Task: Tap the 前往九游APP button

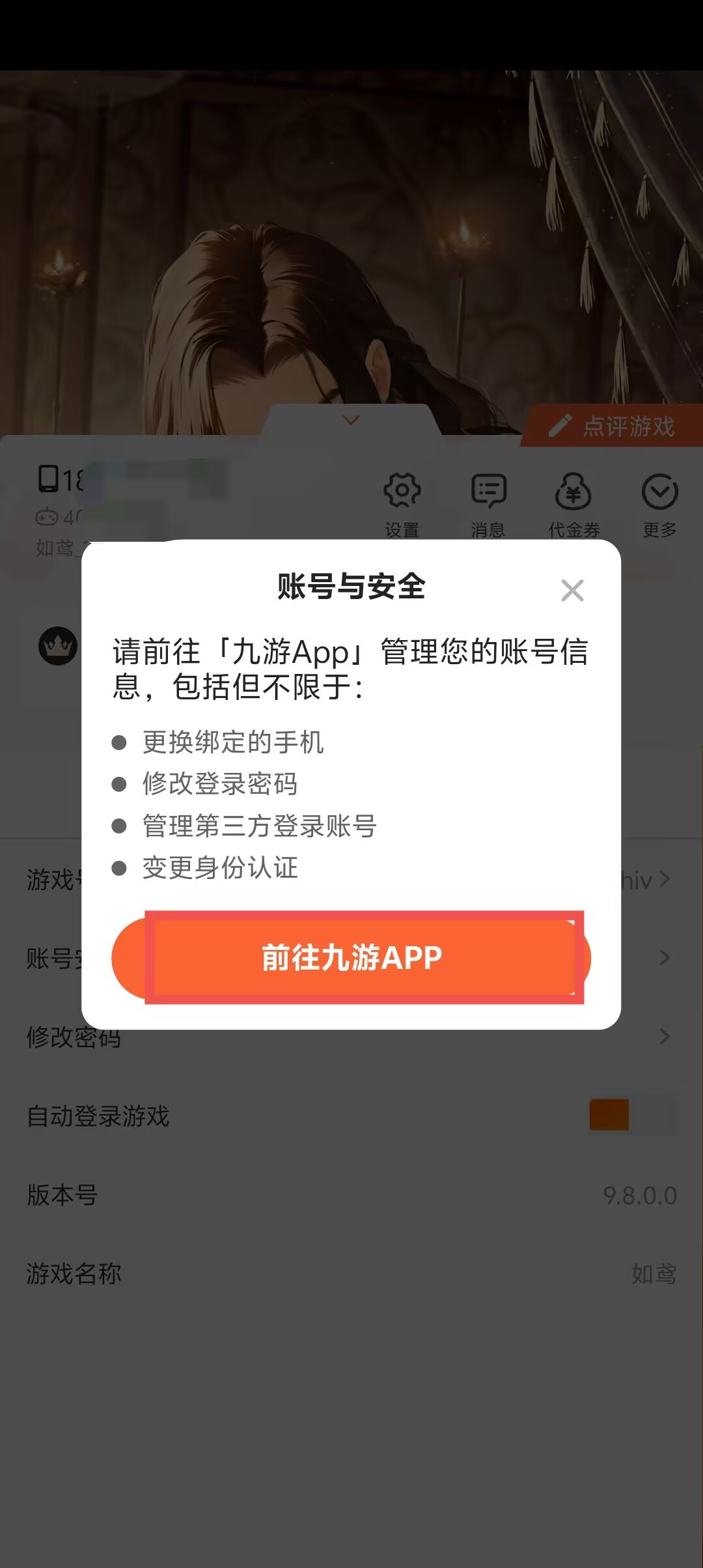Action: point(351,958)
